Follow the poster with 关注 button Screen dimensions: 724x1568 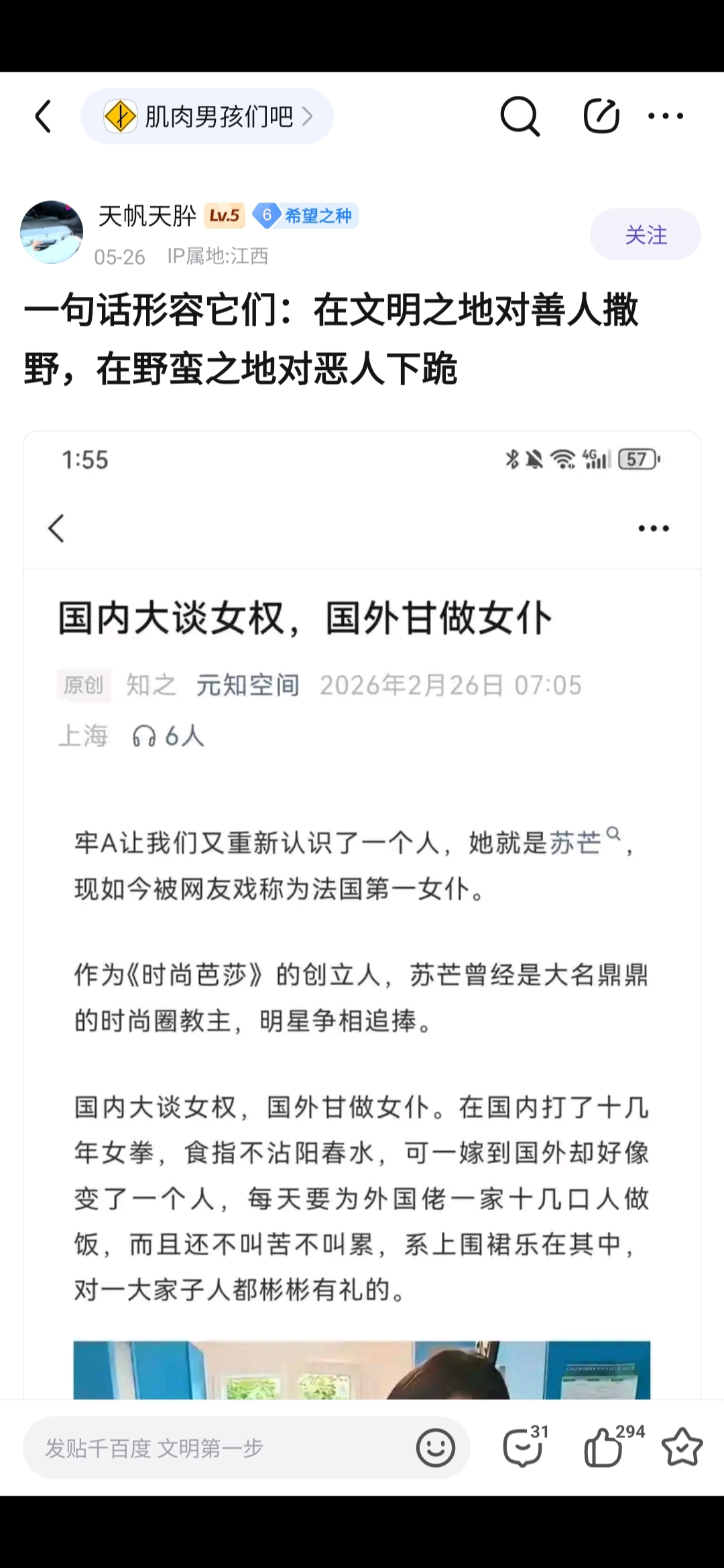pyautogui.click(x=645, y=235)
